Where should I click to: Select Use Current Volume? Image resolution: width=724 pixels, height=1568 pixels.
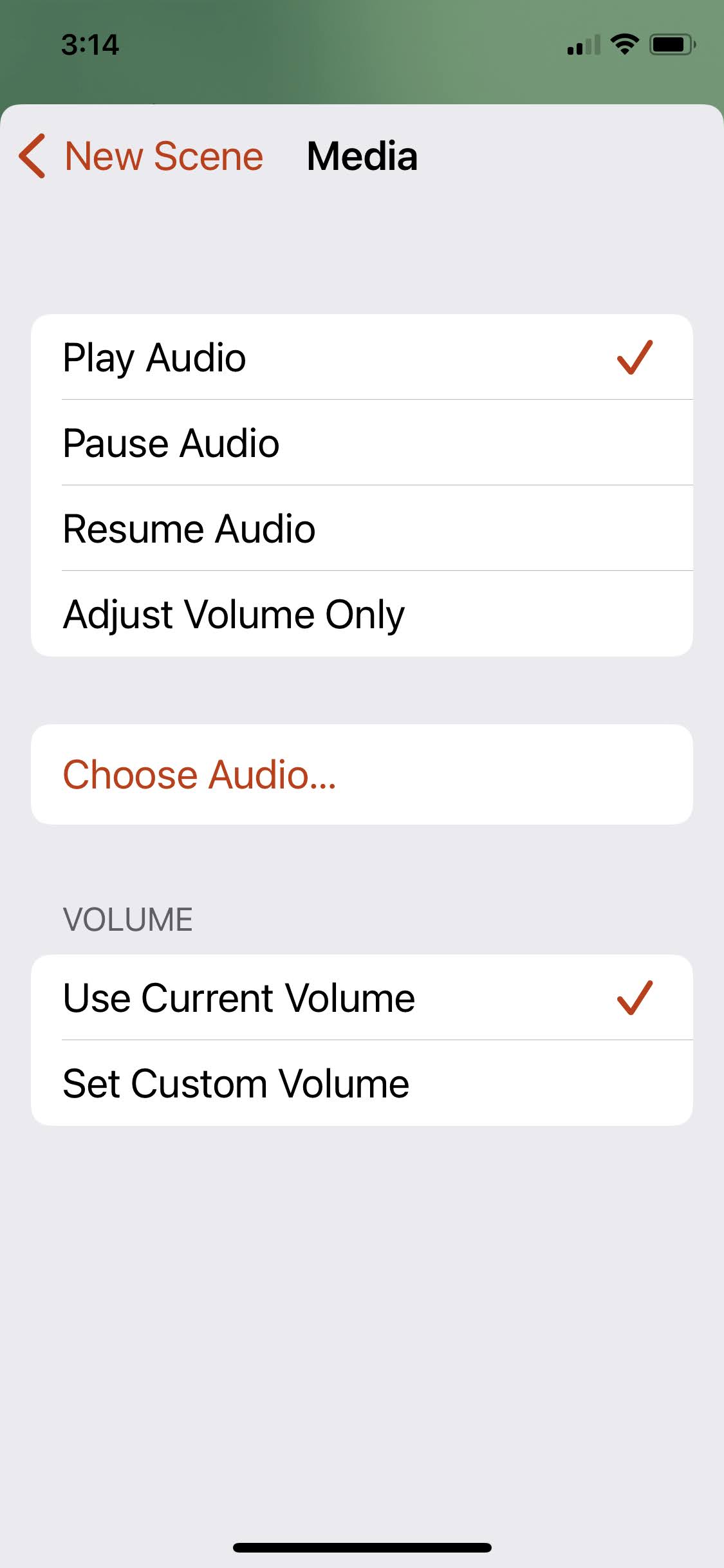361,998
